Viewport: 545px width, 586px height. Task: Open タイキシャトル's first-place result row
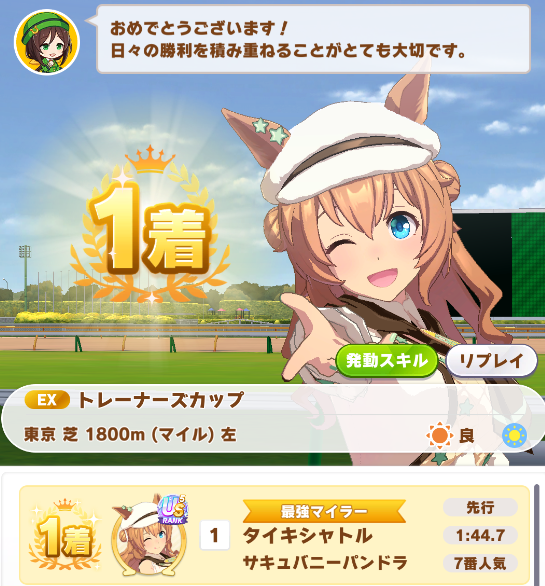pos(274,535)
